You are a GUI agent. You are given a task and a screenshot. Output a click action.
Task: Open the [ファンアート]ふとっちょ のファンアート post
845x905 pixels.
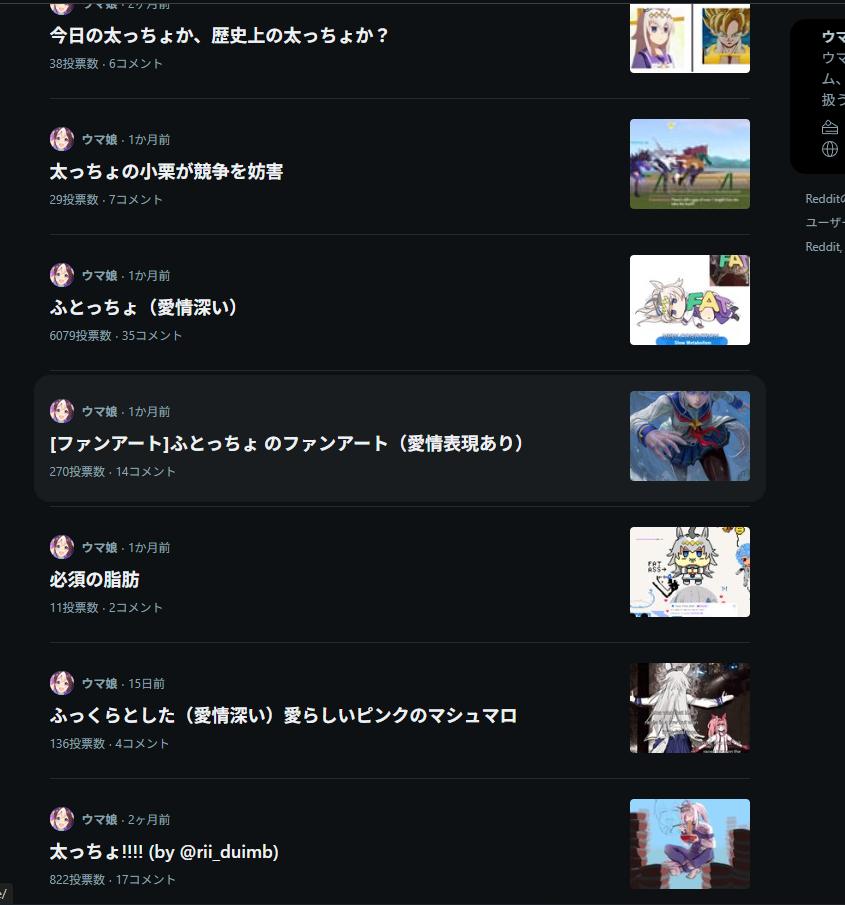click(x=287, y=444)
